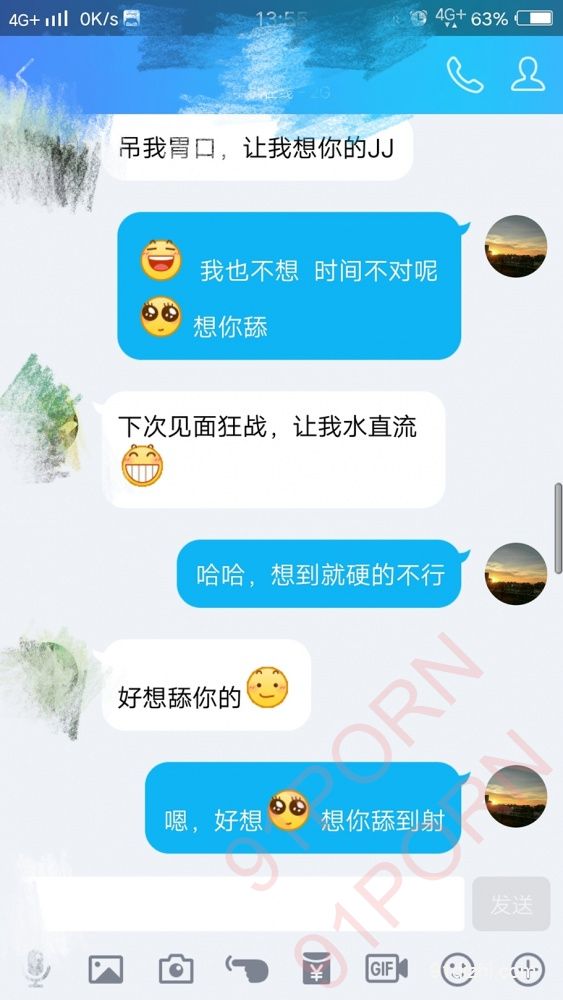Open the camera from the toolbar
Screen dimensions: 563x1000
coord(176,969)
